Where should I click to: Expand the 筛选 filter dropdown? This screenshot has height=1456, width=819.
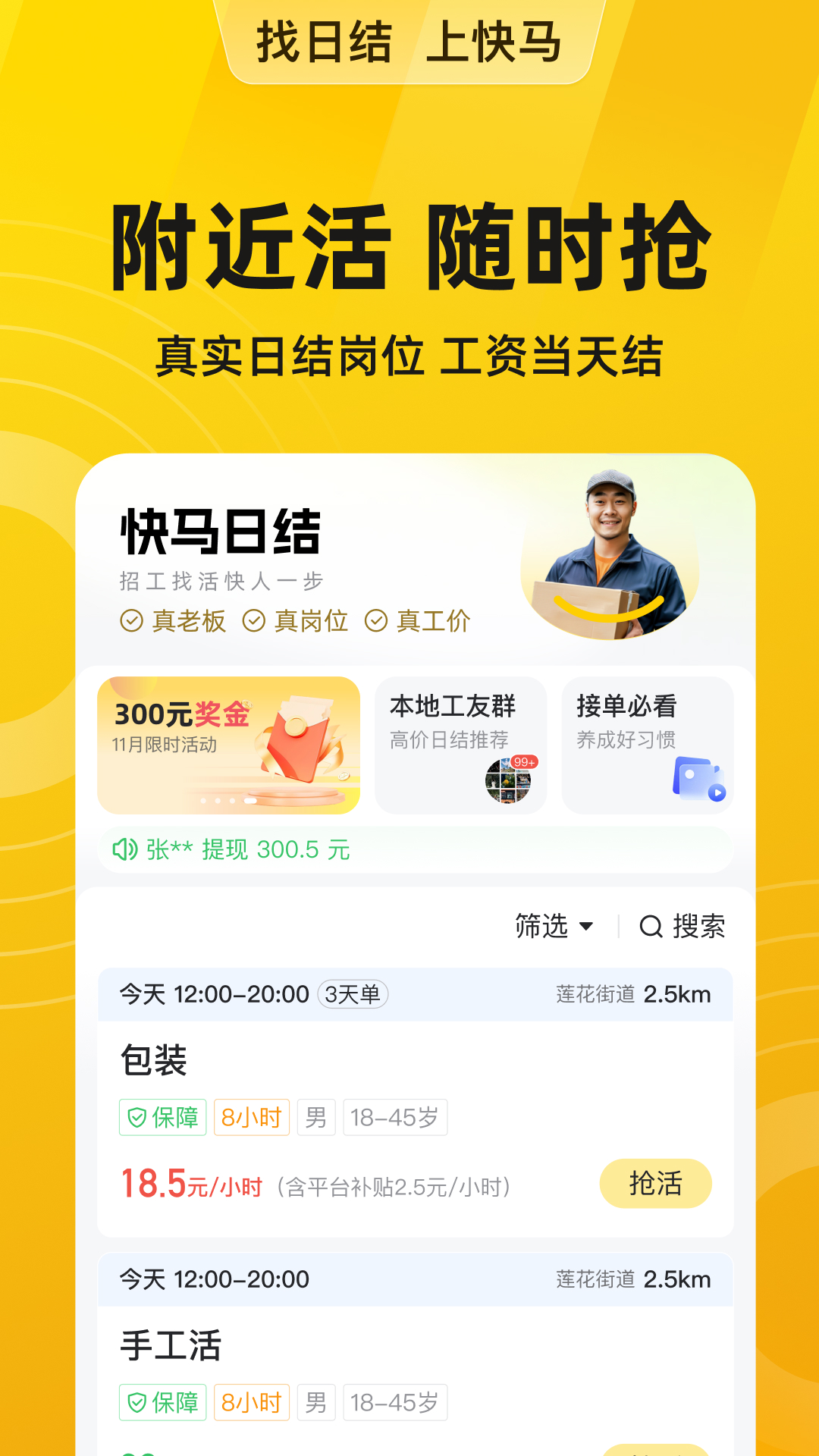click(556, 925)
